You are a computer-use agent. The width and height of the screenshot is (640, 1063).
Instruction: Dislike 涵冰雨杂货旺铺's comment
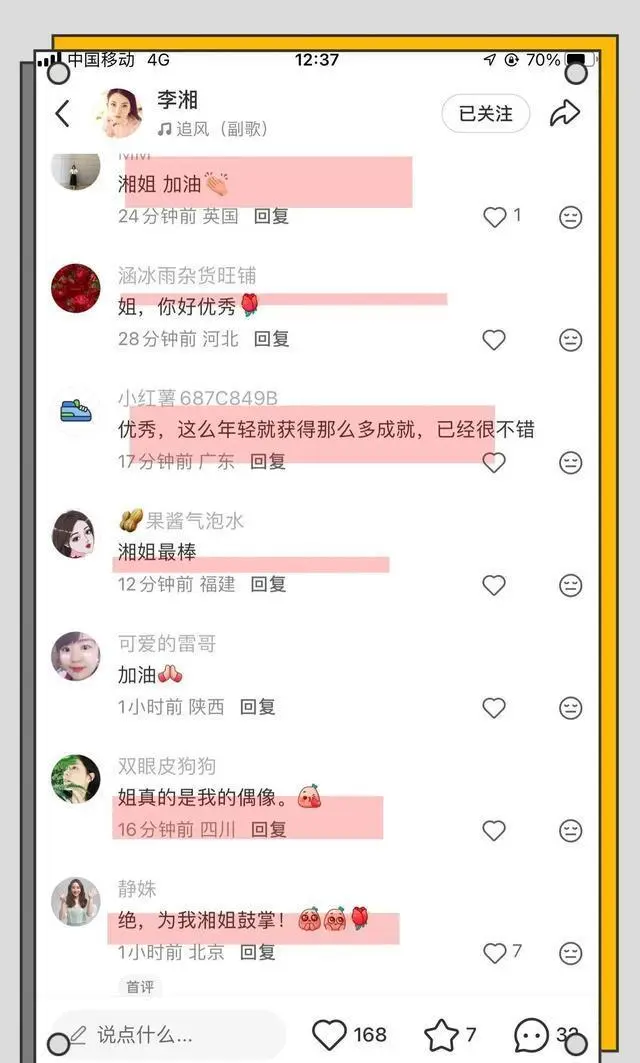[570, 340]
